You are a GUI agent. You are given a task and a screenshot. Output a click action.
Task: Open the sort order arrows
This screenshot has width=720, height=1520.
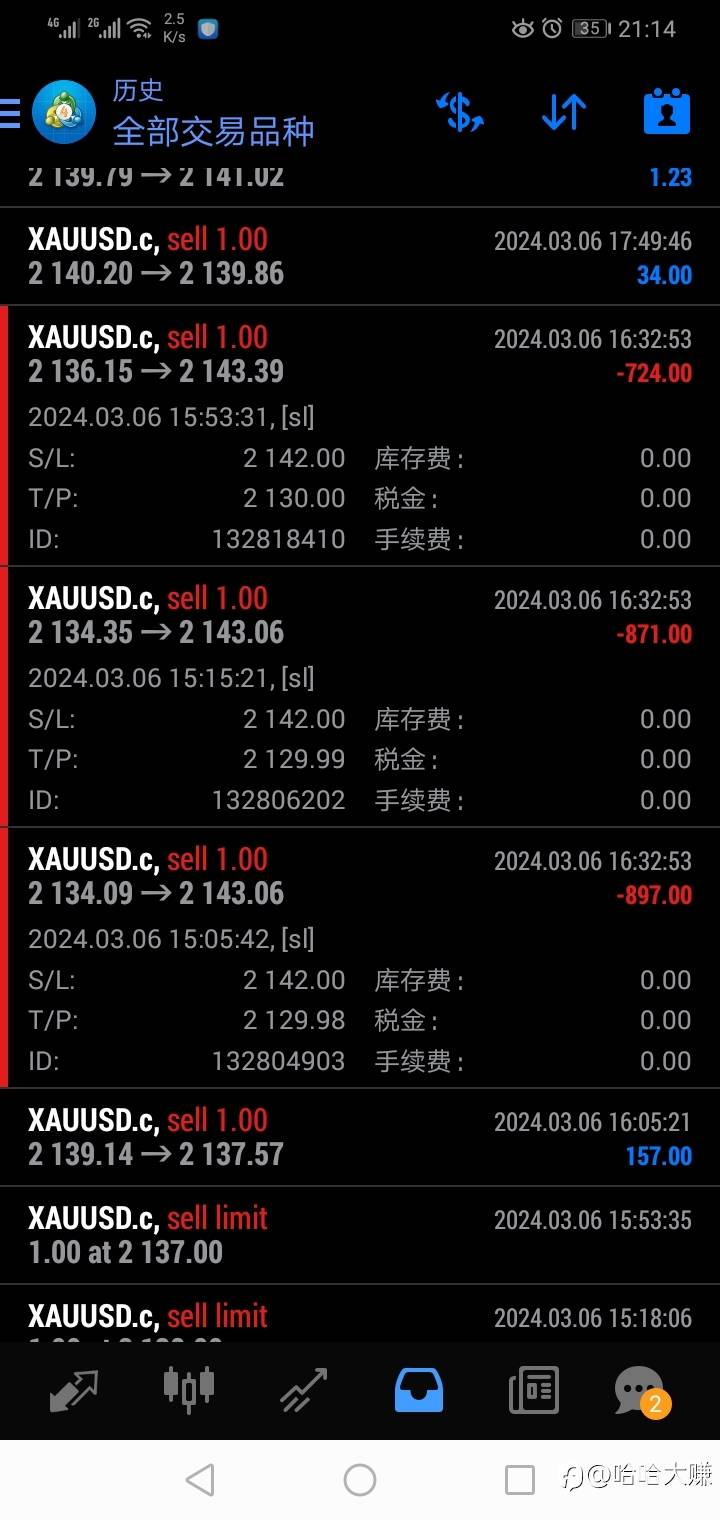564,112
